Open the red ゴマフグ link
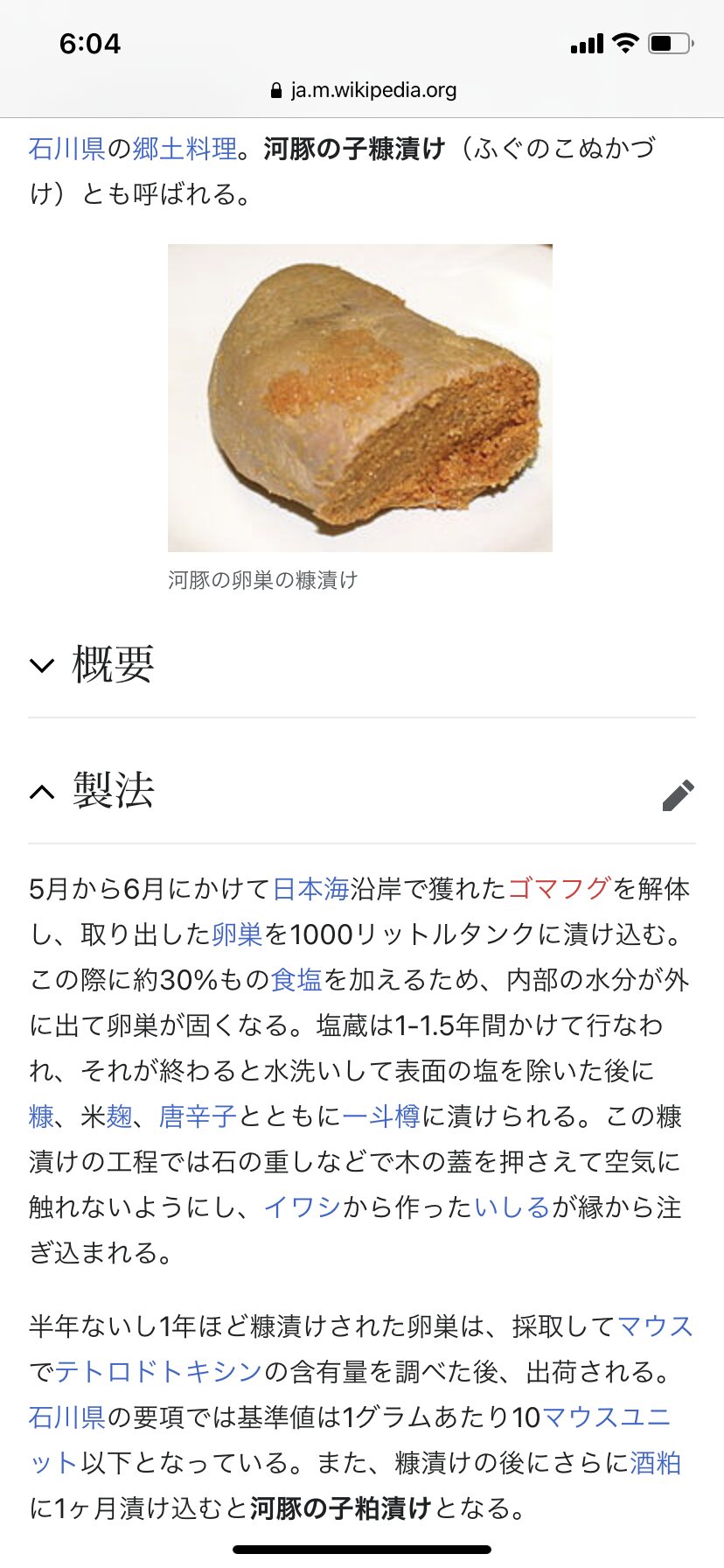 point(559,889)
